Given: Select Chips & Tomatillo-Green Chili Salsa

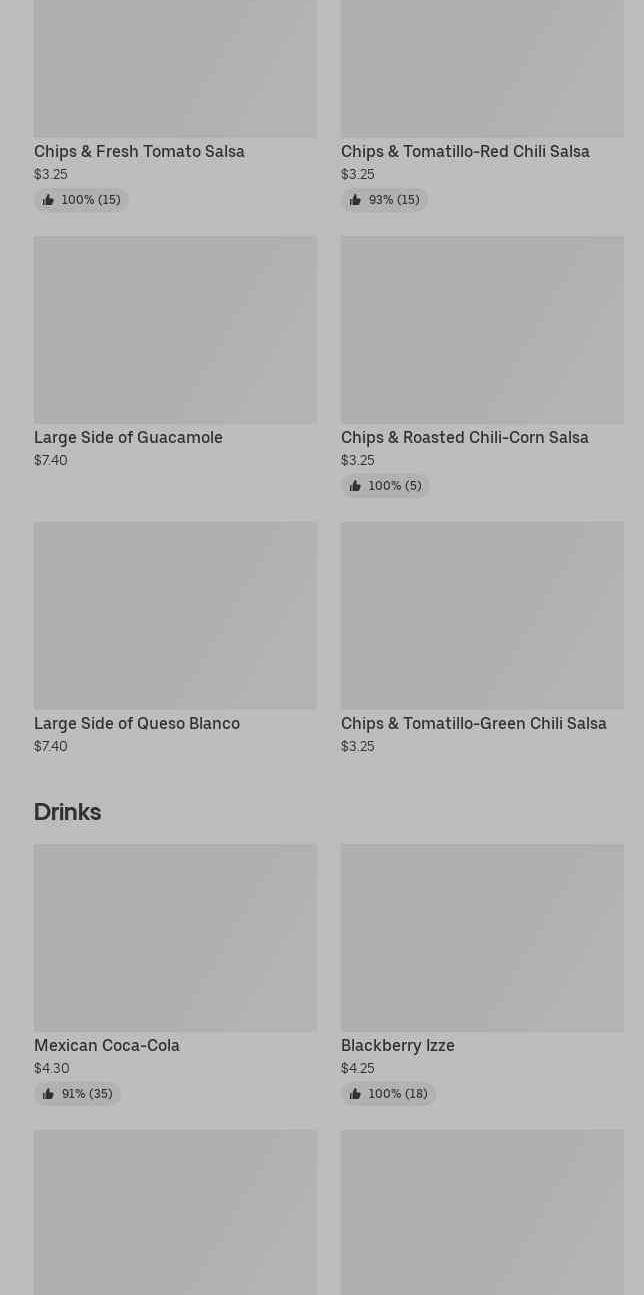Looking at the screenshot, I should (x=482, y=615).
